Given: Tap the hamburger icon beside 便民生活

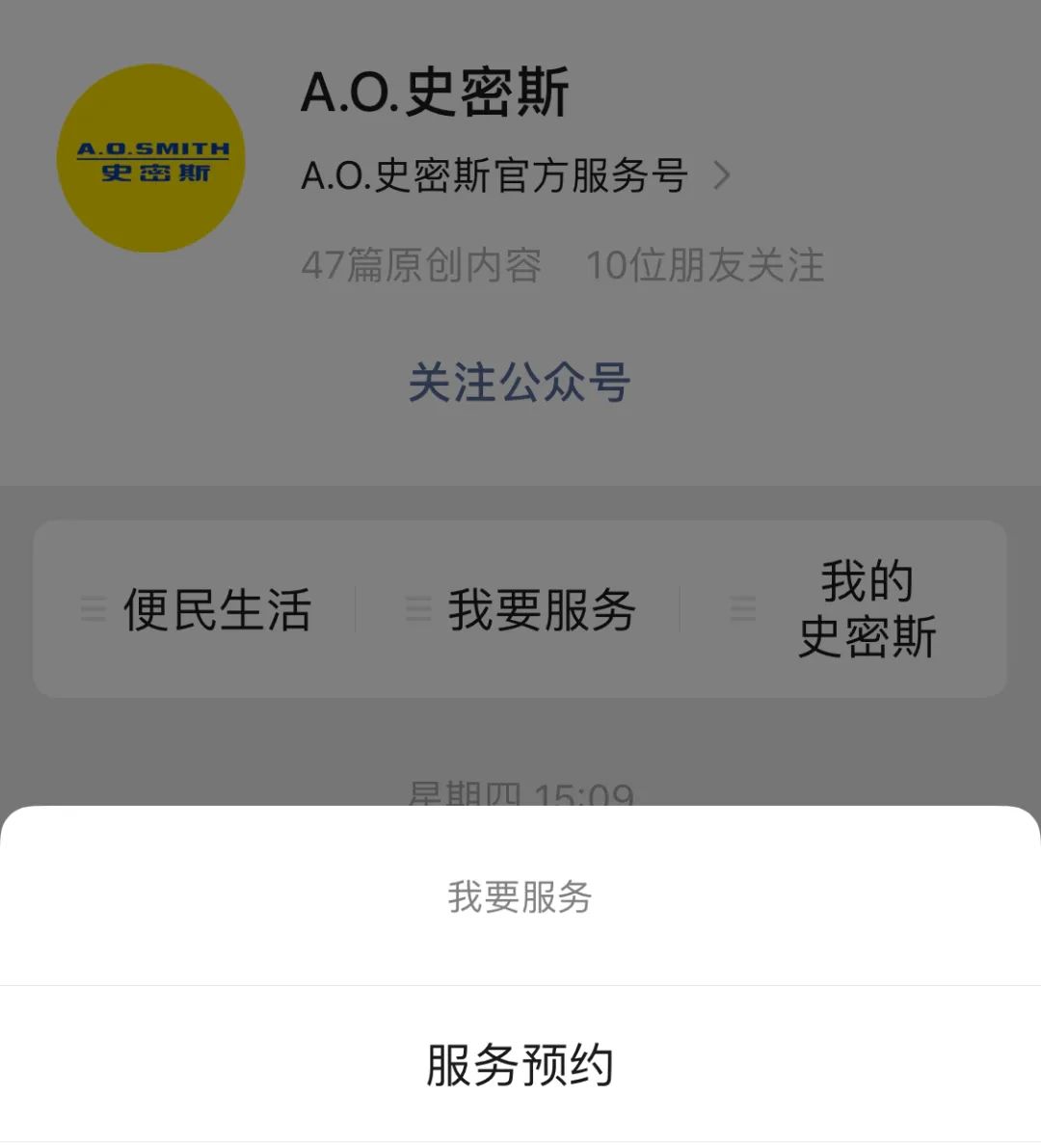Looking at the screenshot, I should pyautogui.click(x=92, y=608).
